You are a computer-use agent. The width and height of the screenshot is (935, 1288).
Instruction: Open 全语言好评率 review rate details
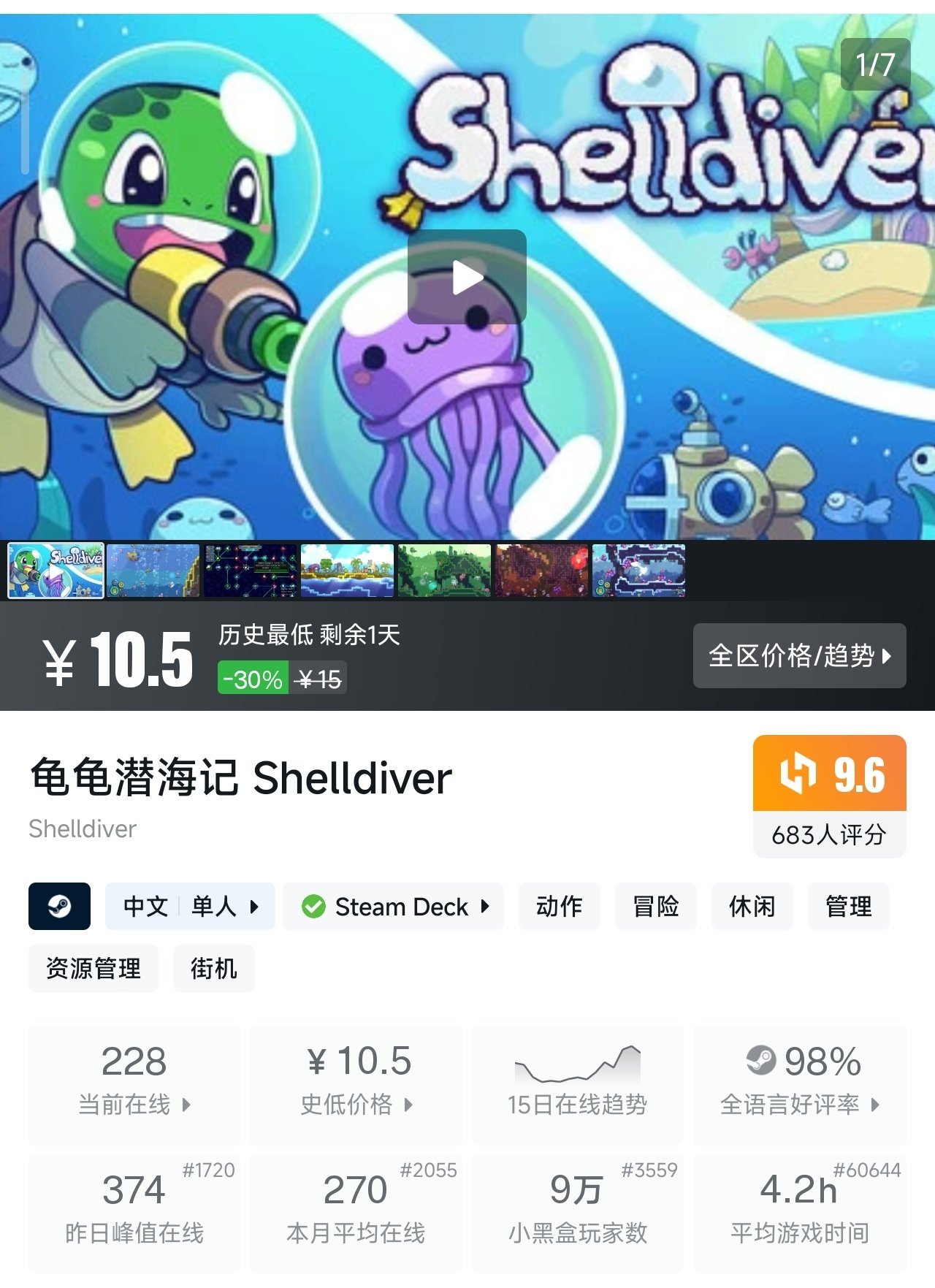click(x=800, y=1083)
